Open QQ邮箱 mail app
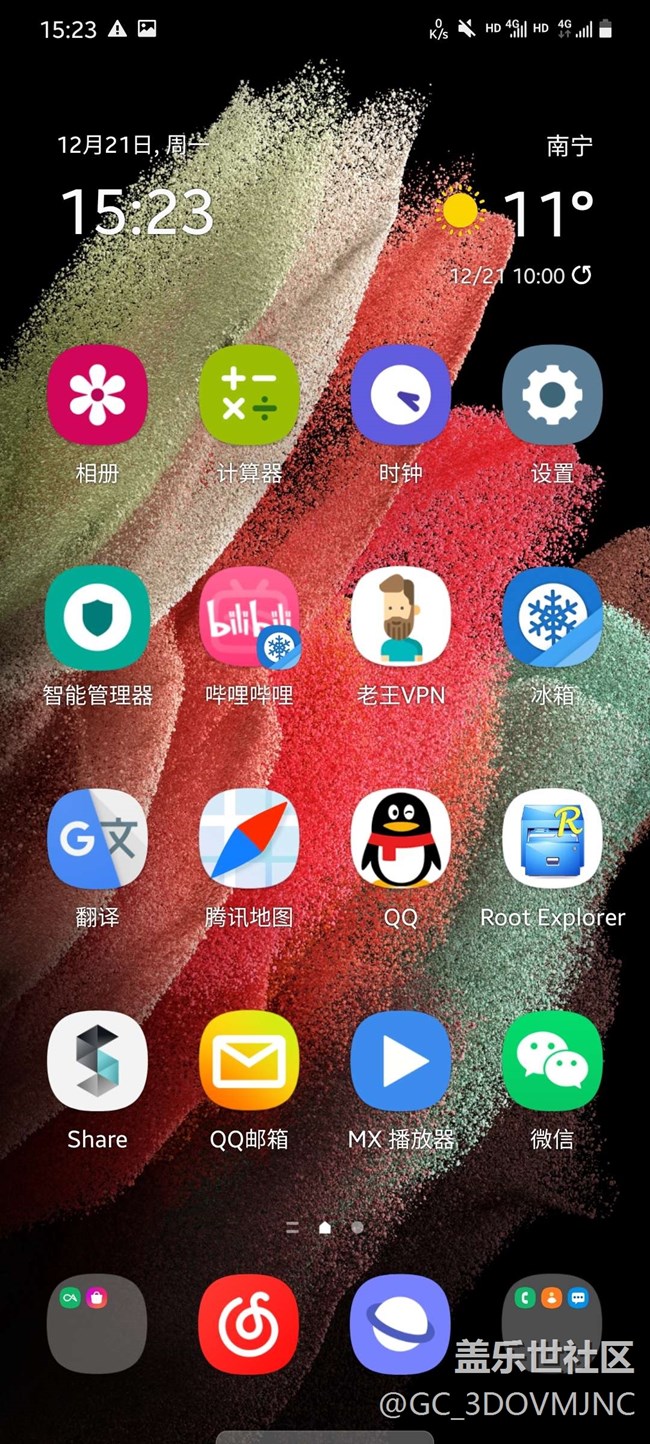This screenshot has width=650, height=1444. [249, 1061]
